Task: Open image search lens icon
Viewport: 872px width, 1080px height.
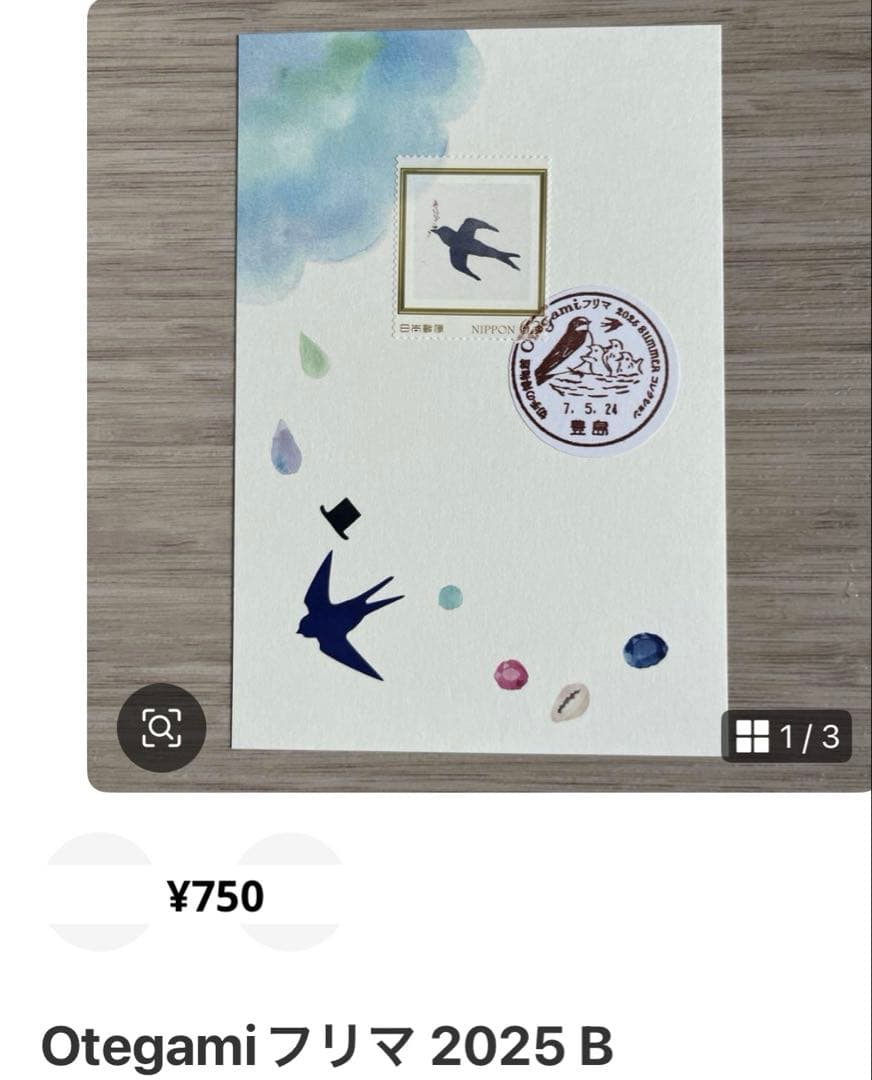Action: (161, 727)
